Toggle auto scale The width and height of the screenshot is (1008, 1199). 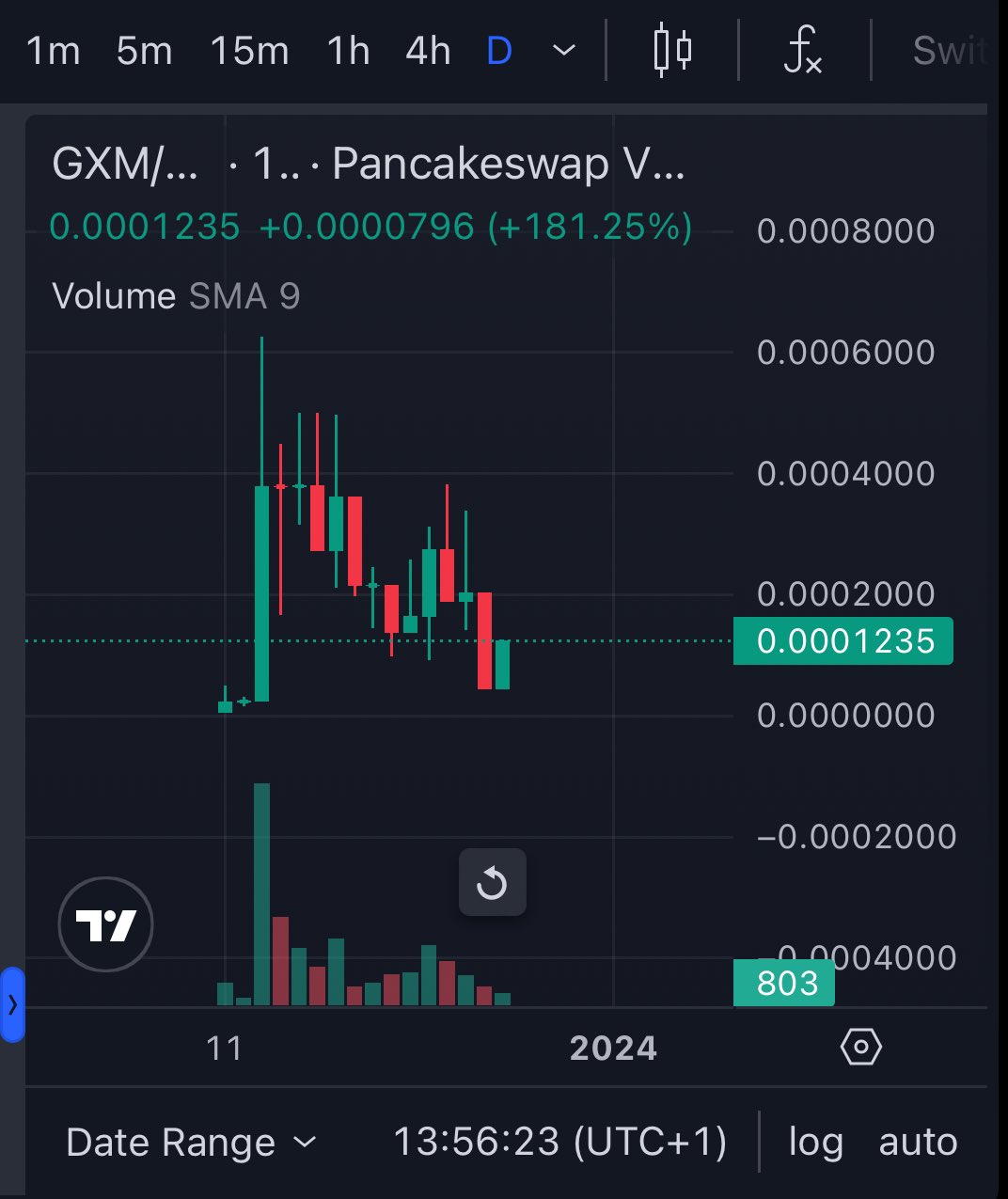[918, 1143]
